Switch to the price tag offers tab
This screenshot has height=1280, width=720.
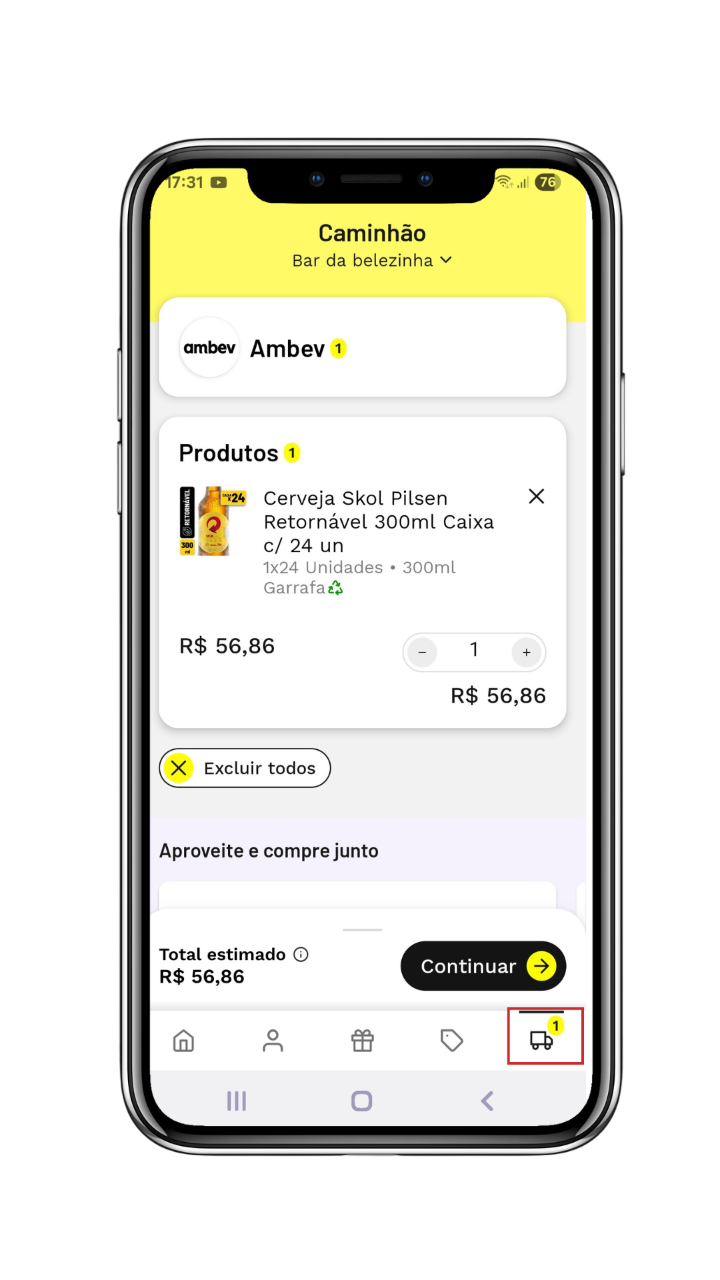tap(451, 1041)
